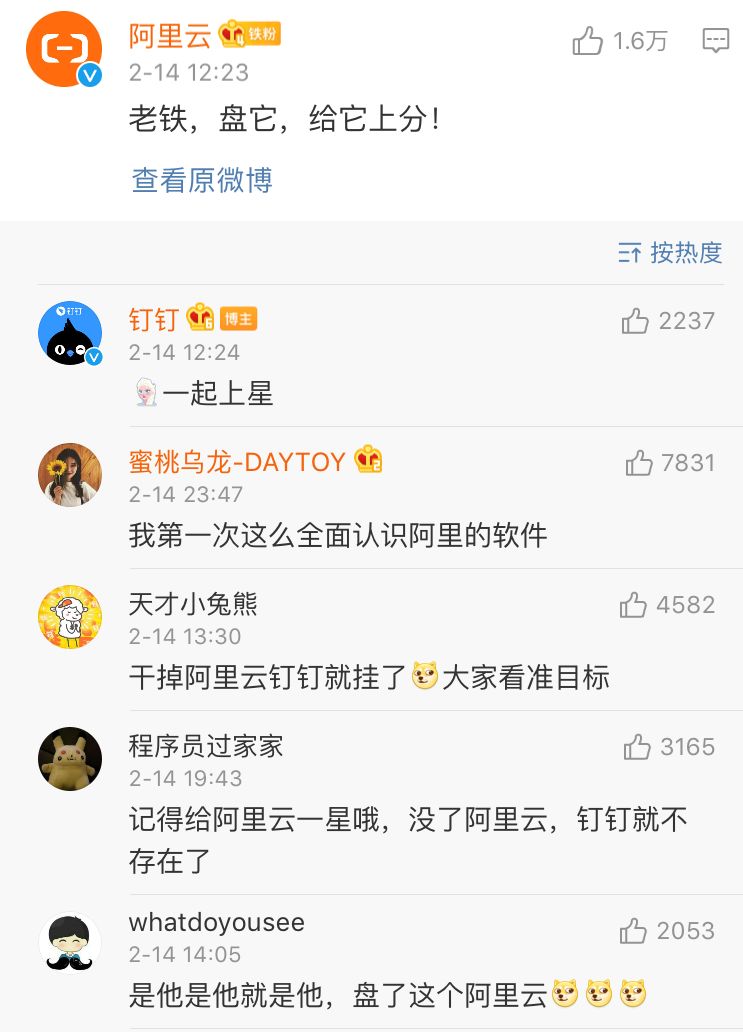
Task: Open 天才小兔熊's avatar
Action: [69, 617]
